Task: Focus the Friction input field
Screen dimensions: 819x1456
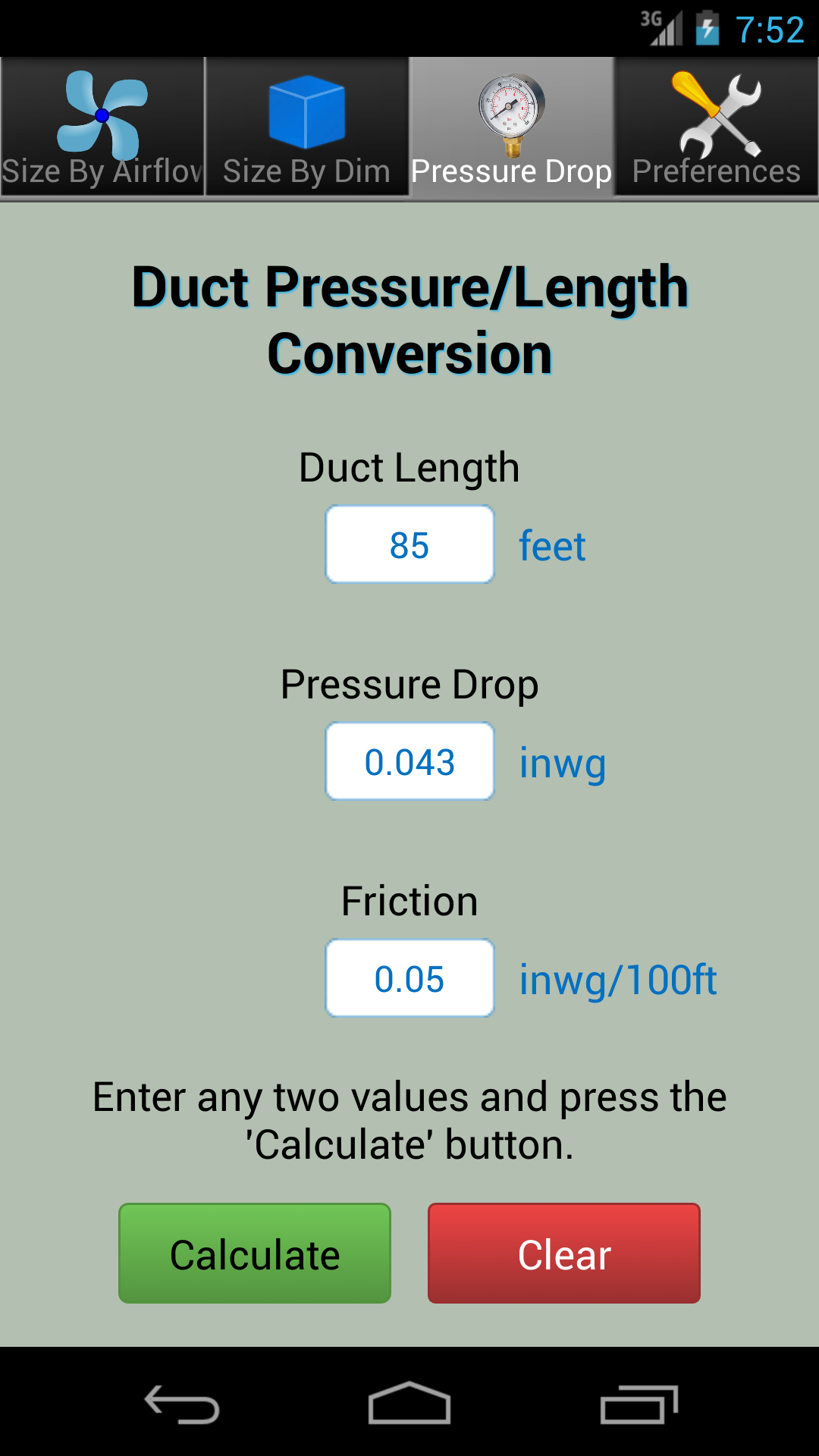Action: point(409,978)
